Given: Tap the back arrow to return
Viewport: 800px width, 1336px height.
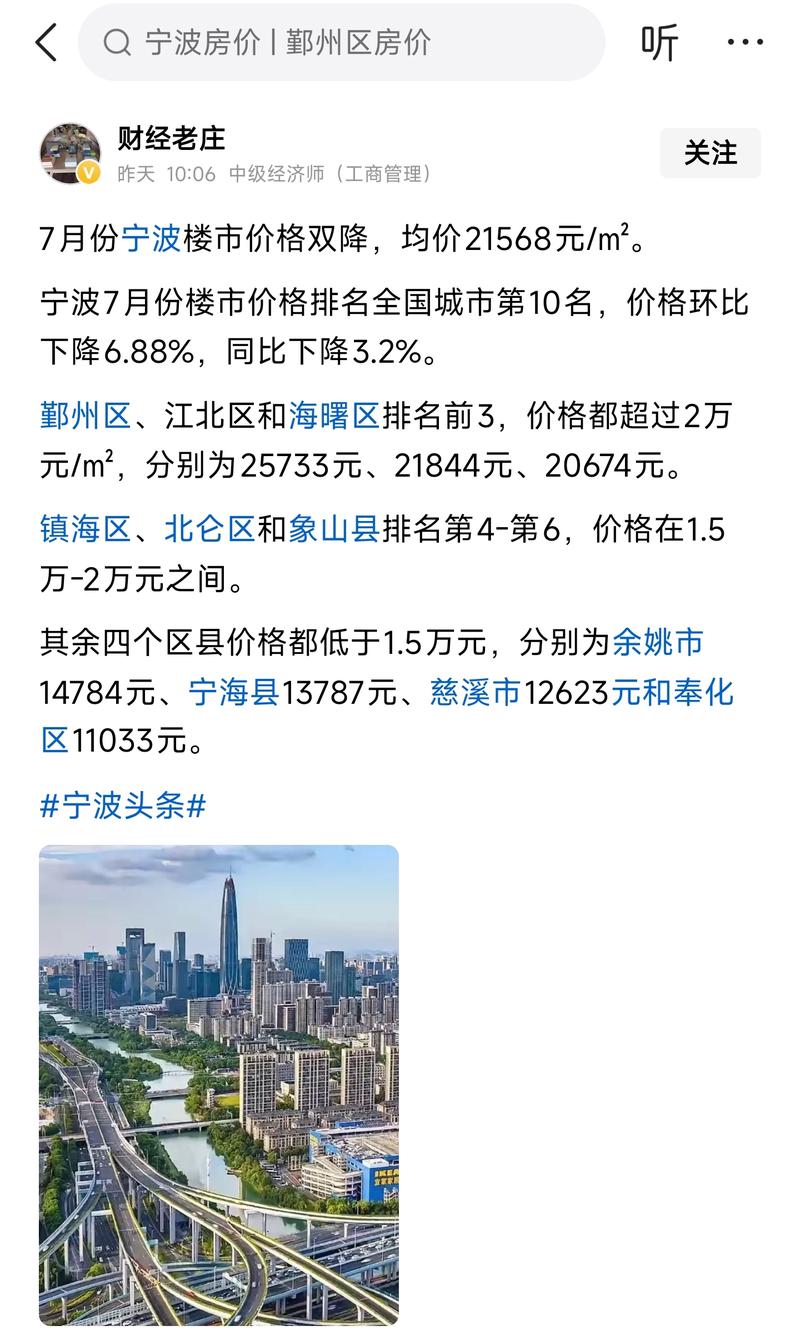Looking at the screenshot, I should tap(44, 43).
